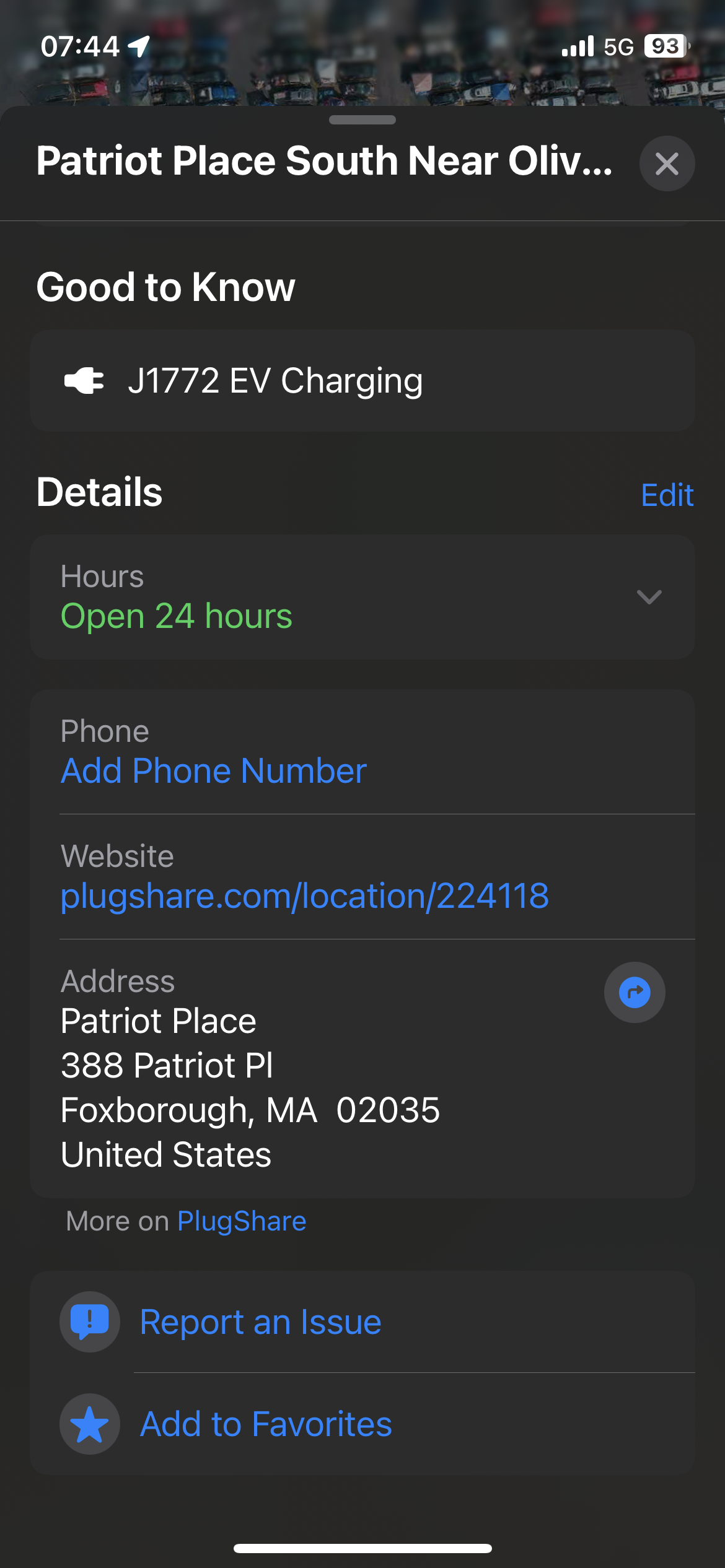
Task: Edit the location details
Action: tap(667, 495)
